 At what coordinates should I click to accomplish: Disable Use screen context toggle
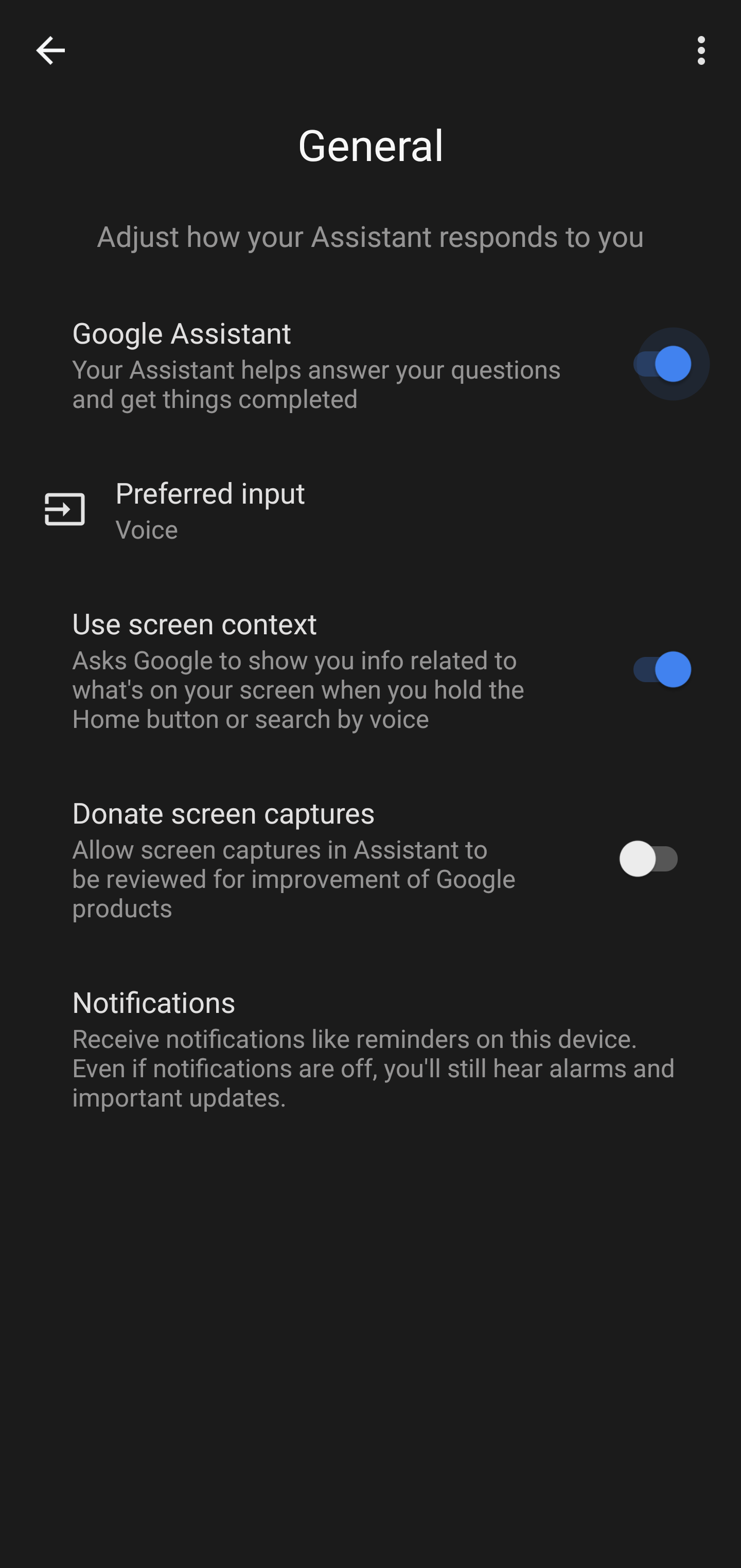coord(662,670)
